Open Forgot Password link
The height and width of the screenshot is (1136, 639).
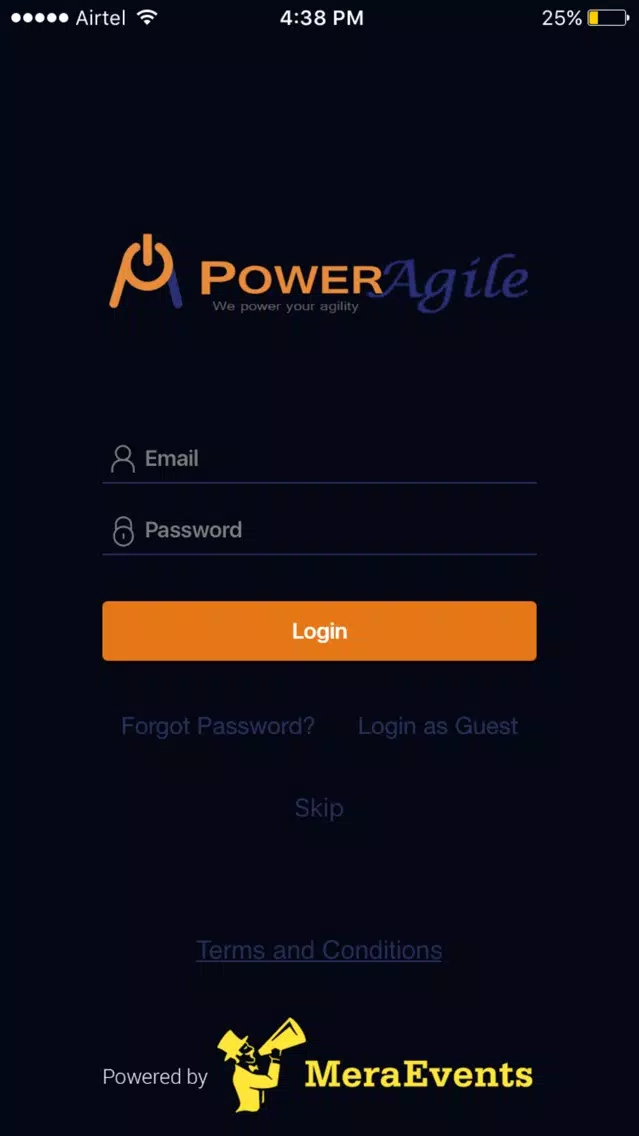tap(218, 726)
